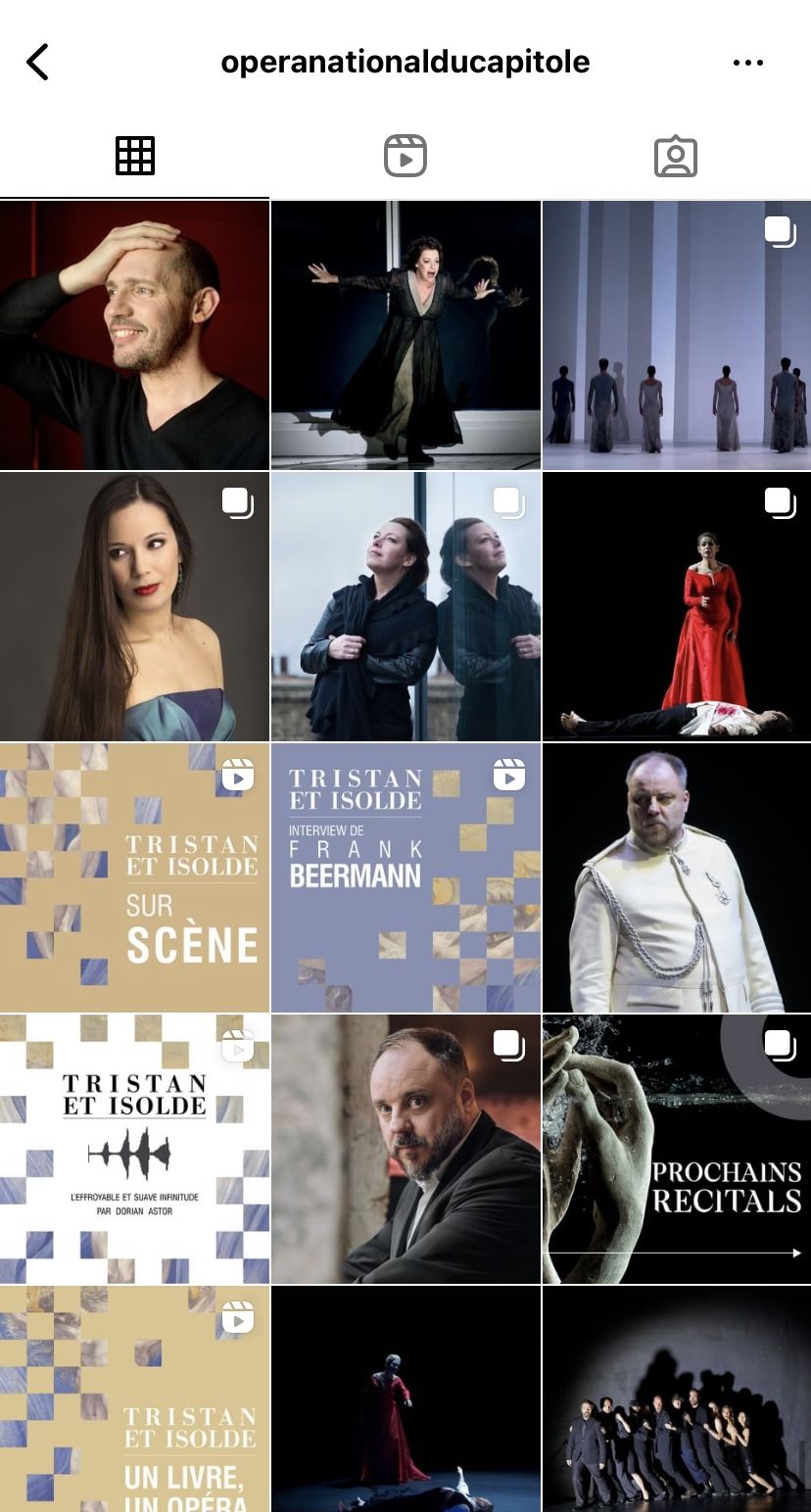Open Frank Beermann interview reel
The image size is (811, 1512).
pyautogui.click(x=405, y=877)
